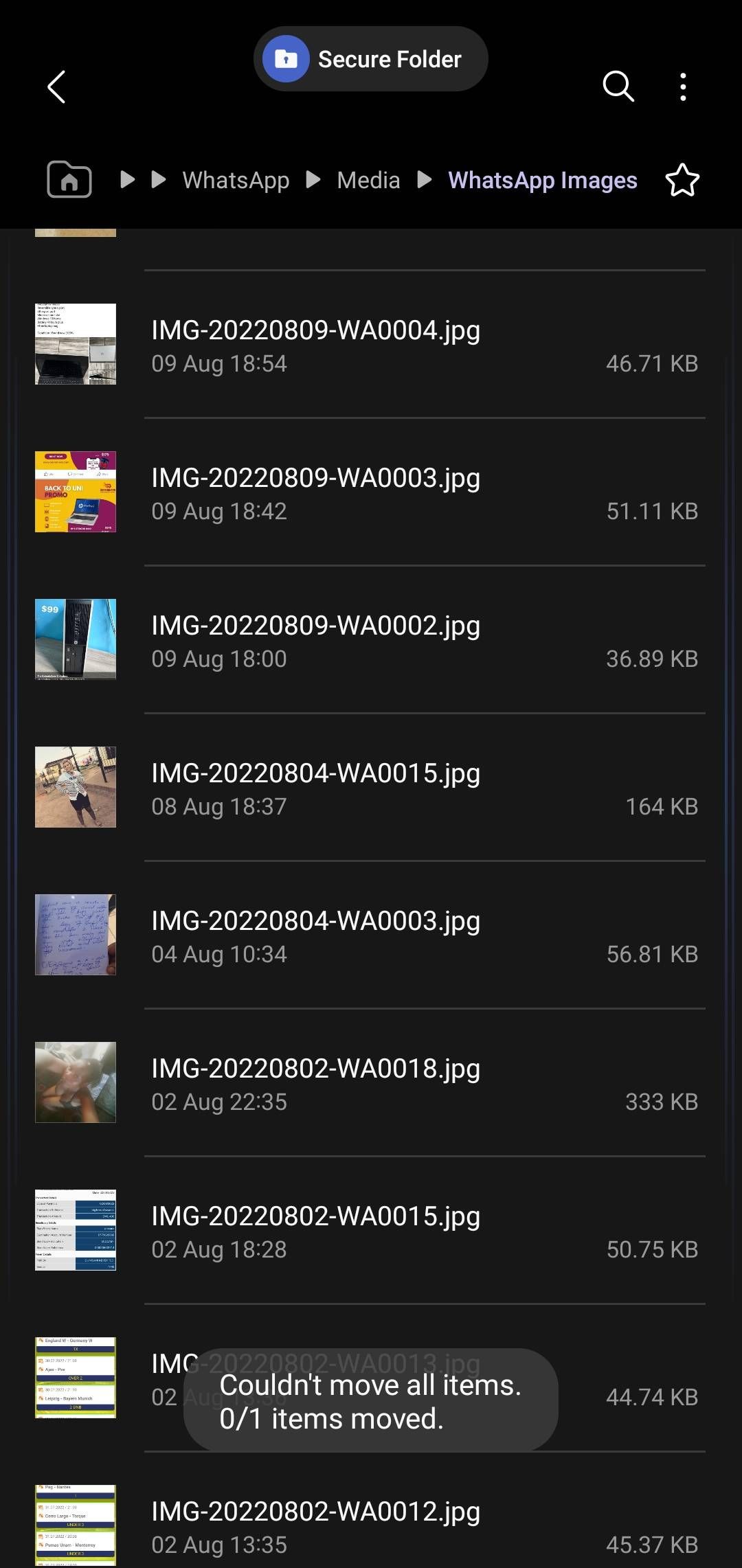The height and width of the screenshot is (1568, 742).
Task: Expand the collapsed breadcrumb path arrows
Action: pyautogui.click(x=127, y=179)
